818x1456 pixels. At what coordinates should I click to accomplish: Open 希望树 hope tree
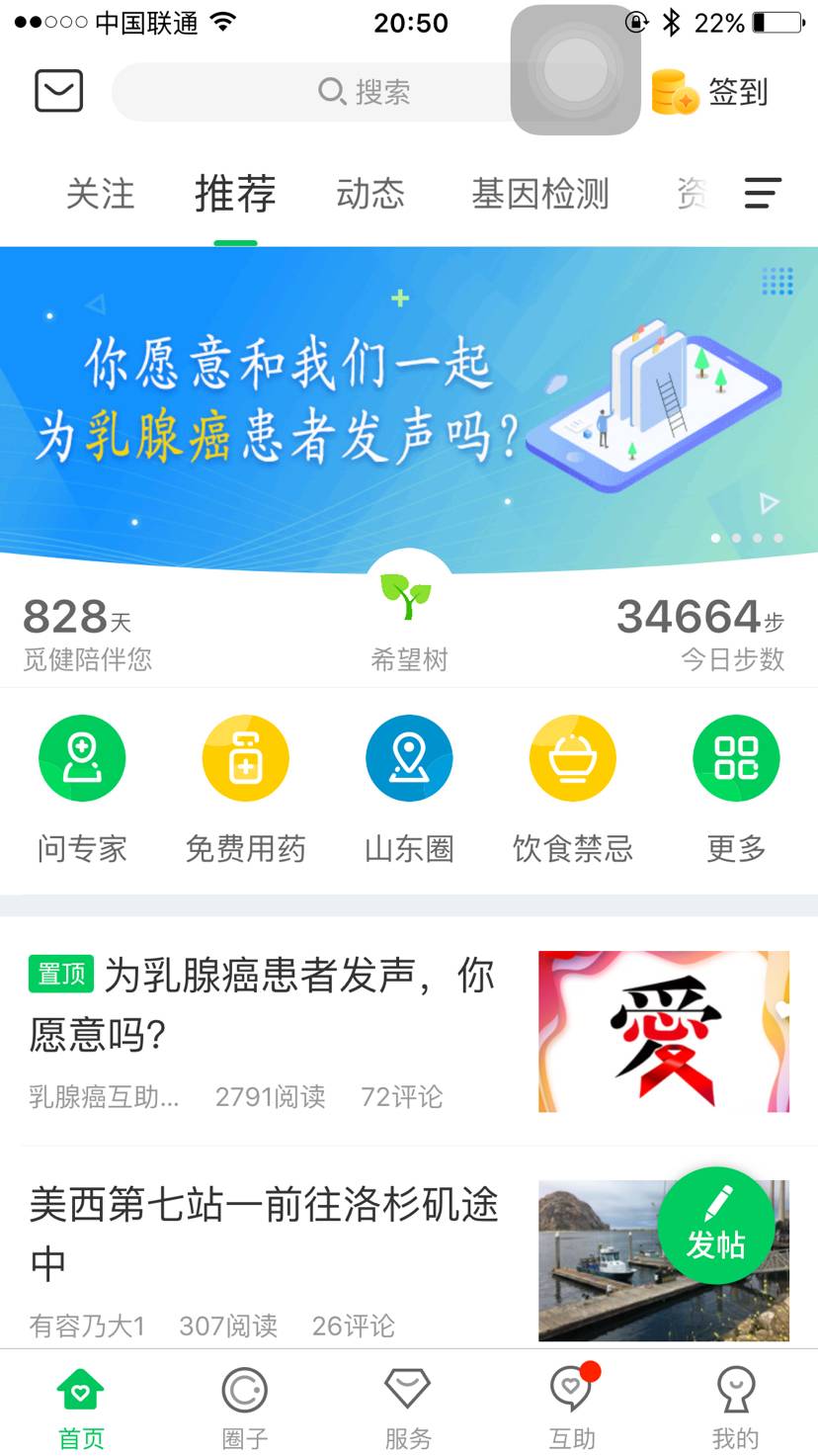[408, 618]
